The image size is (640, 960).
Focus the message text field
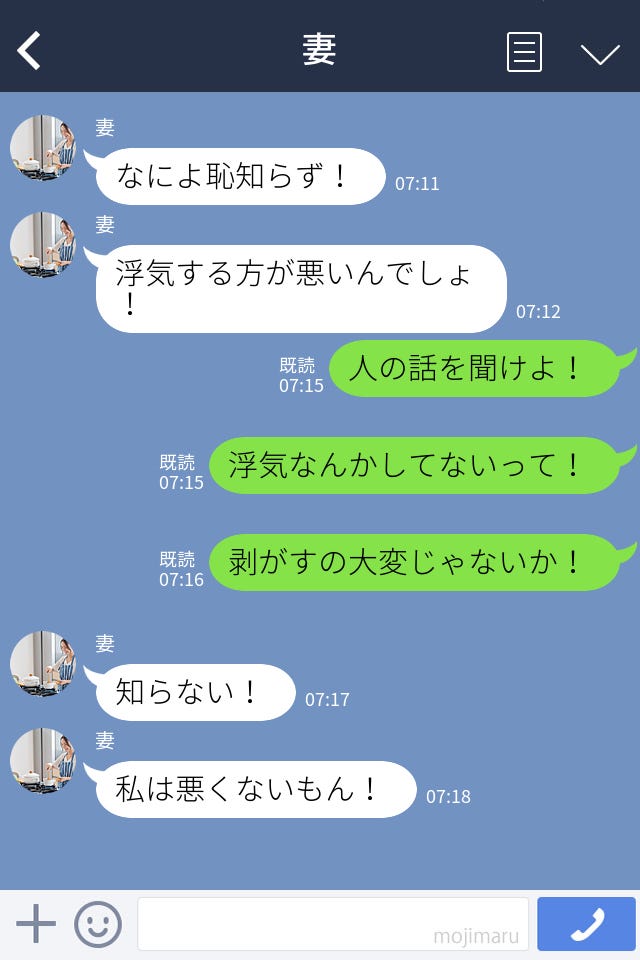(332, 924)
